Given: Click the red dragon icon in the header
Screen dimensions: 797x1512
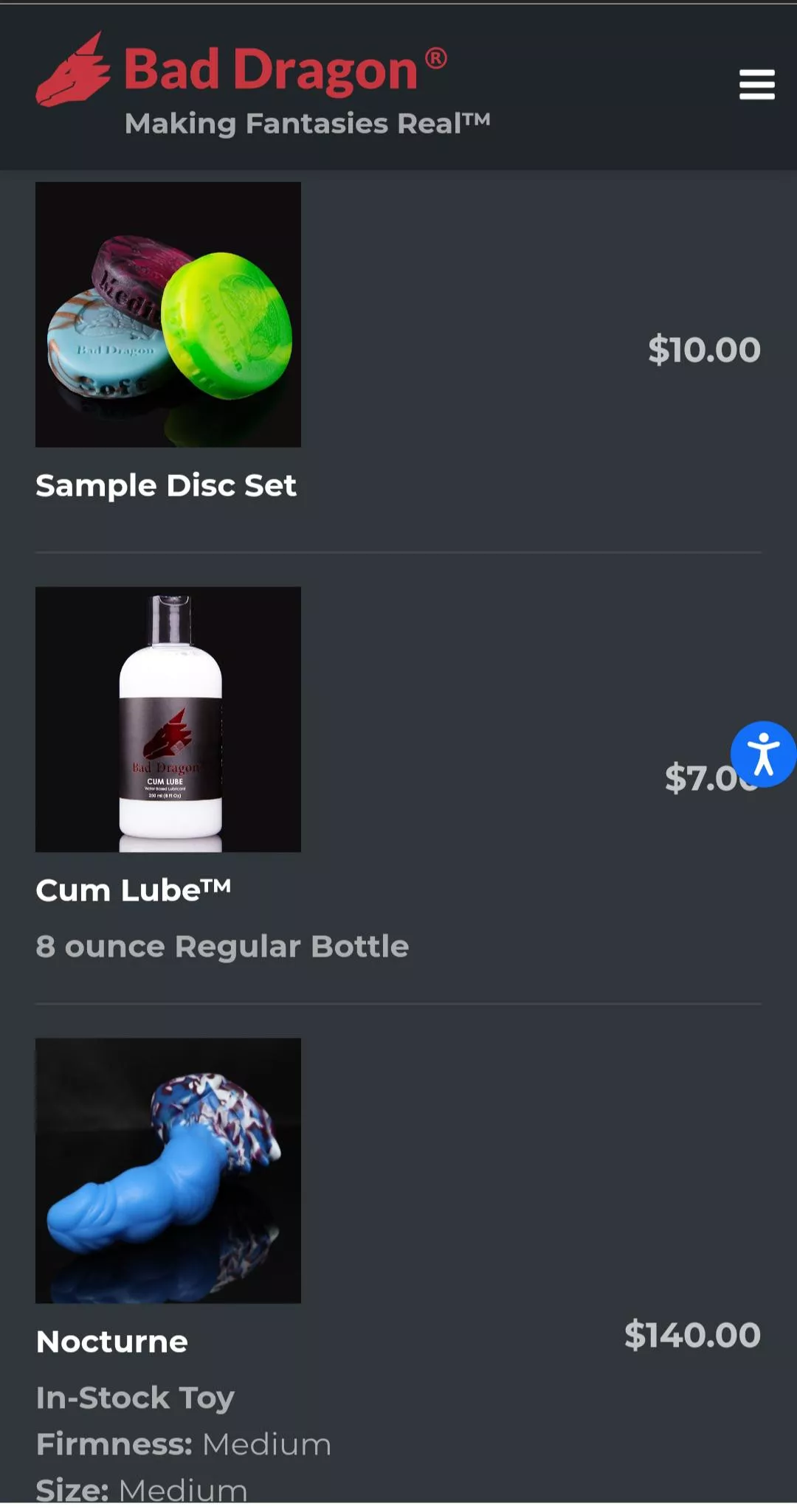Looking at the screenshot, I should coord(74,74).
